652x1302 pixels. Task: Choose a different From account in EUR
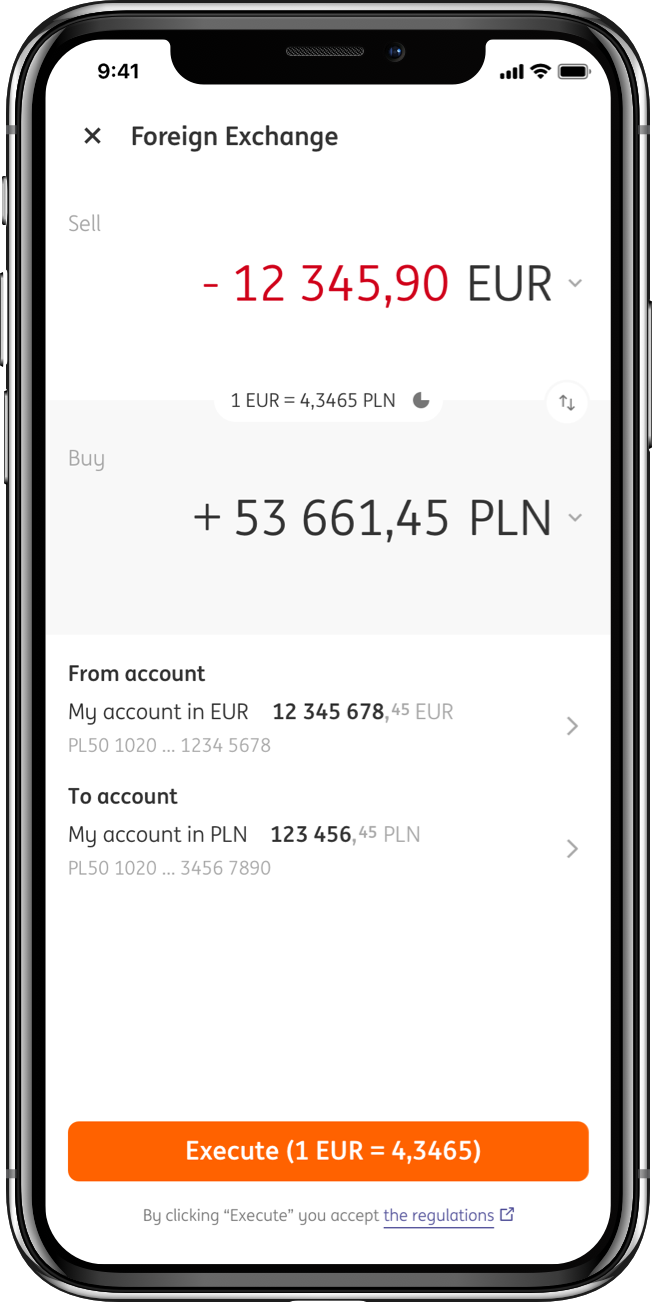pyautogui.click(x=572, y=726)
